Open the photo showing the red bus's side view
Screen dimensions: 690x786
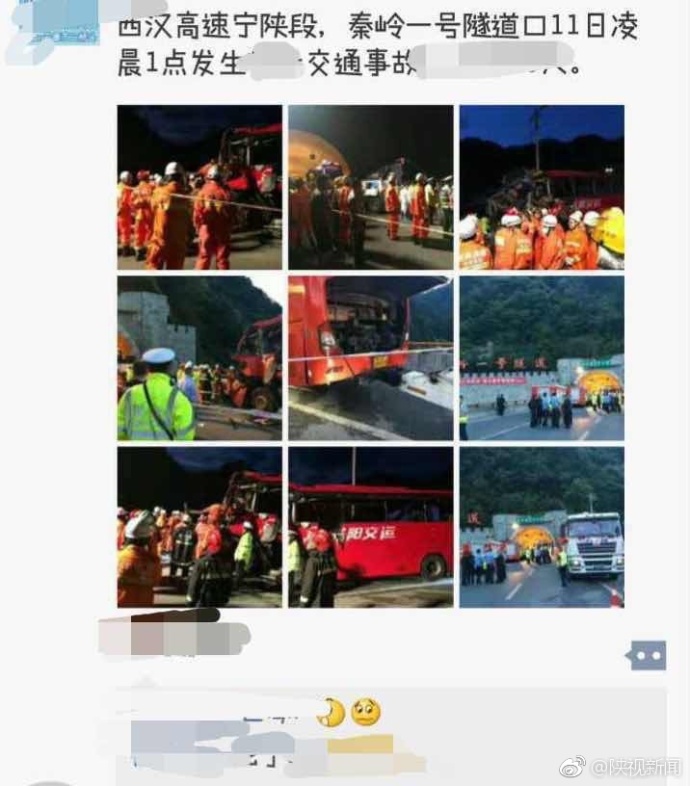point(370,527)
